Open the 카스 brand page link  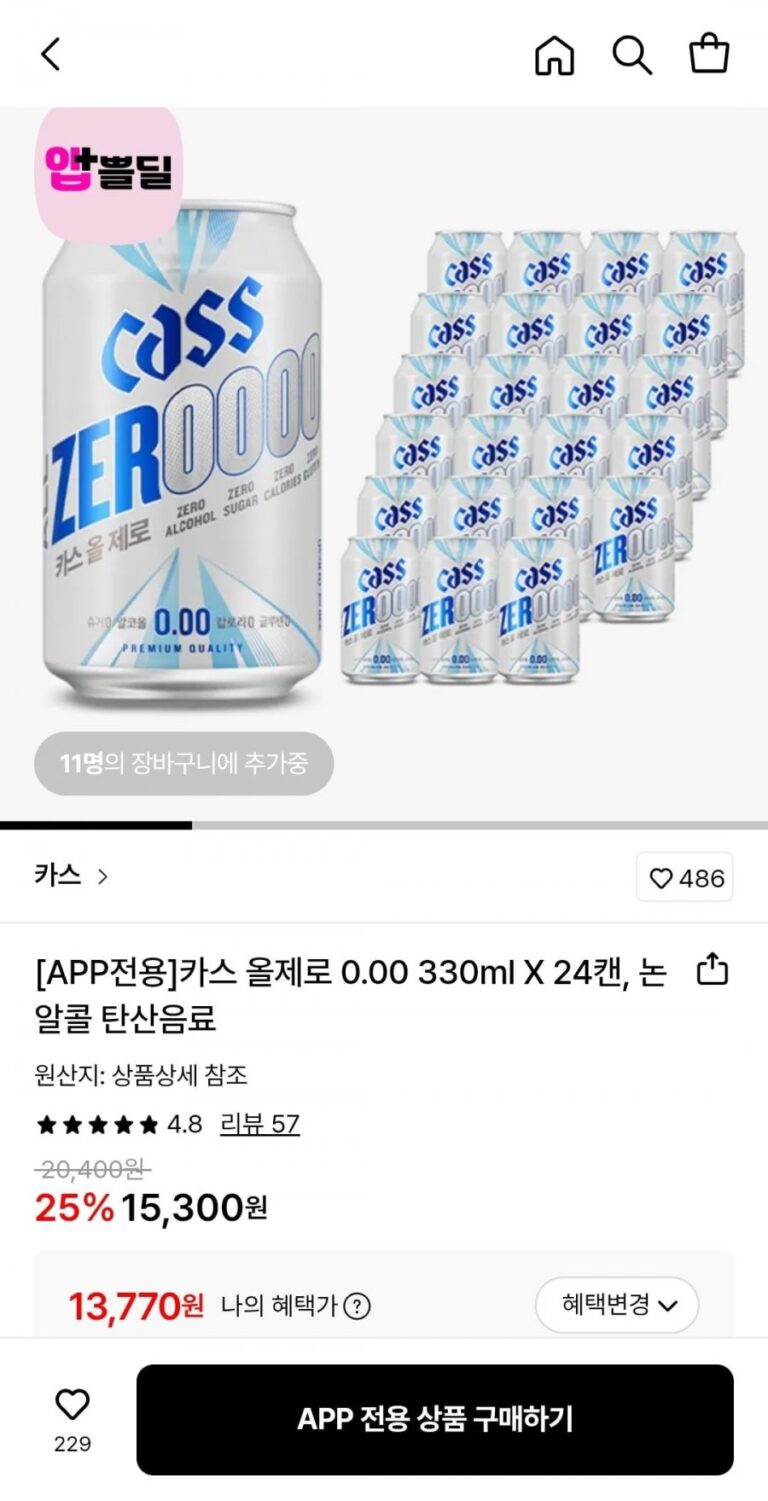pos(71,877)
